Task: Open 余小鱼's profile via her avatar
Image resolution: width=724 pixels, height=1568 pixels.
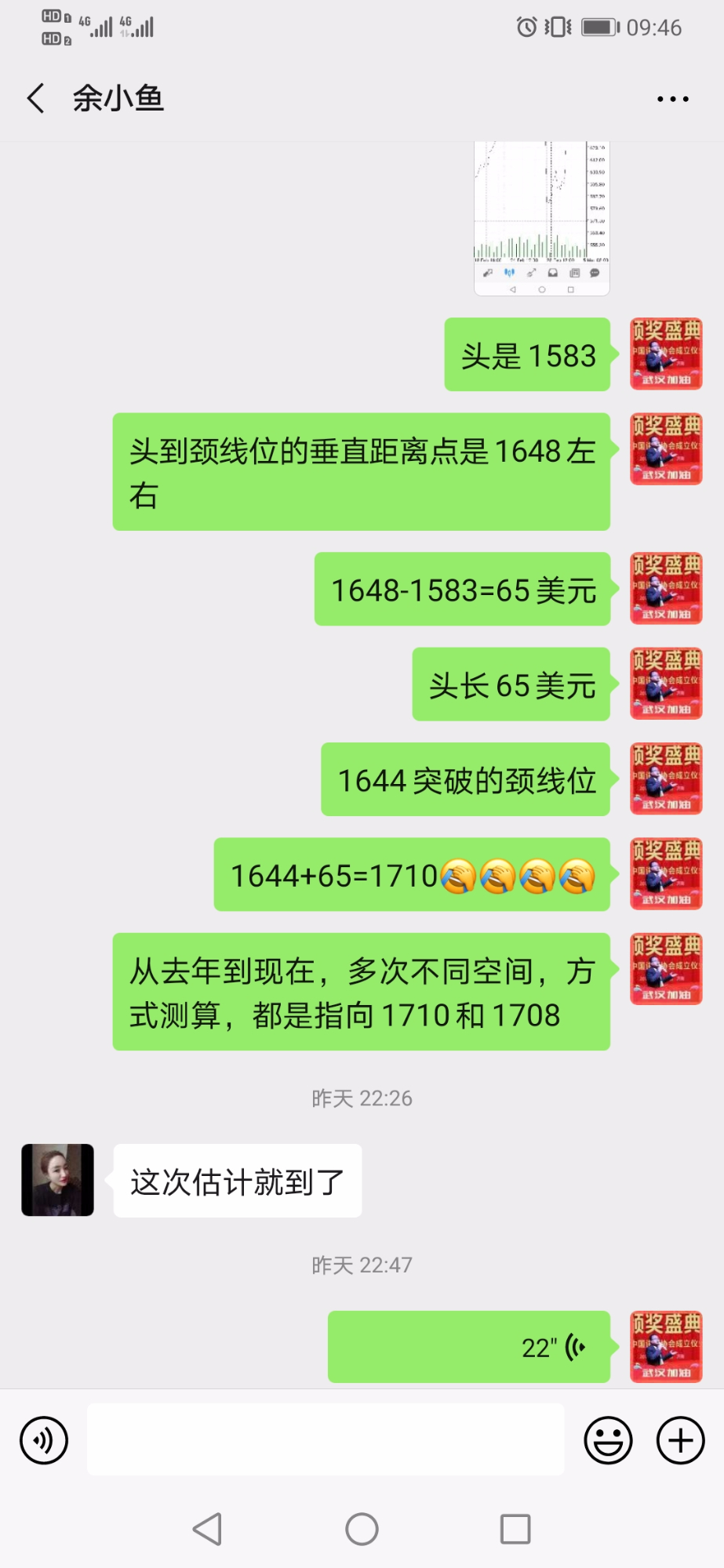Action: [57, 1180]
